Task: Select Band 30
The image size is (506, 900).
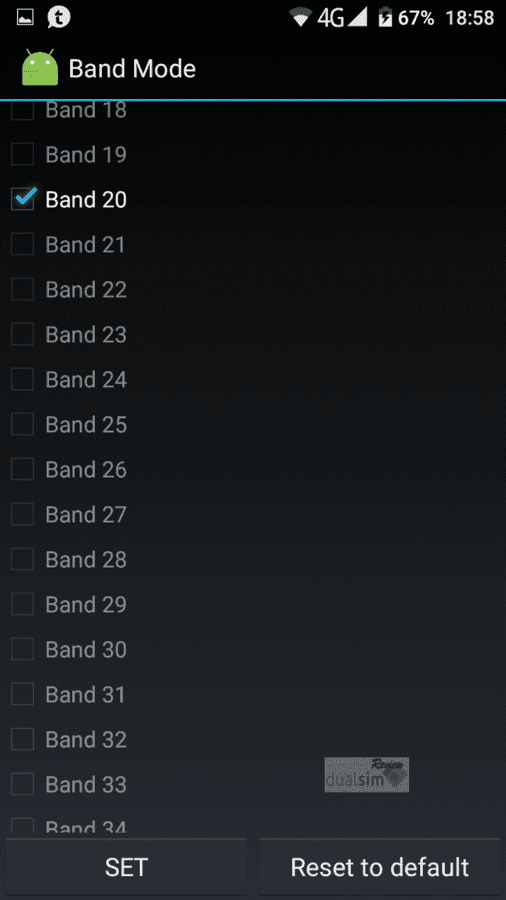Action: tap(23, 649)
